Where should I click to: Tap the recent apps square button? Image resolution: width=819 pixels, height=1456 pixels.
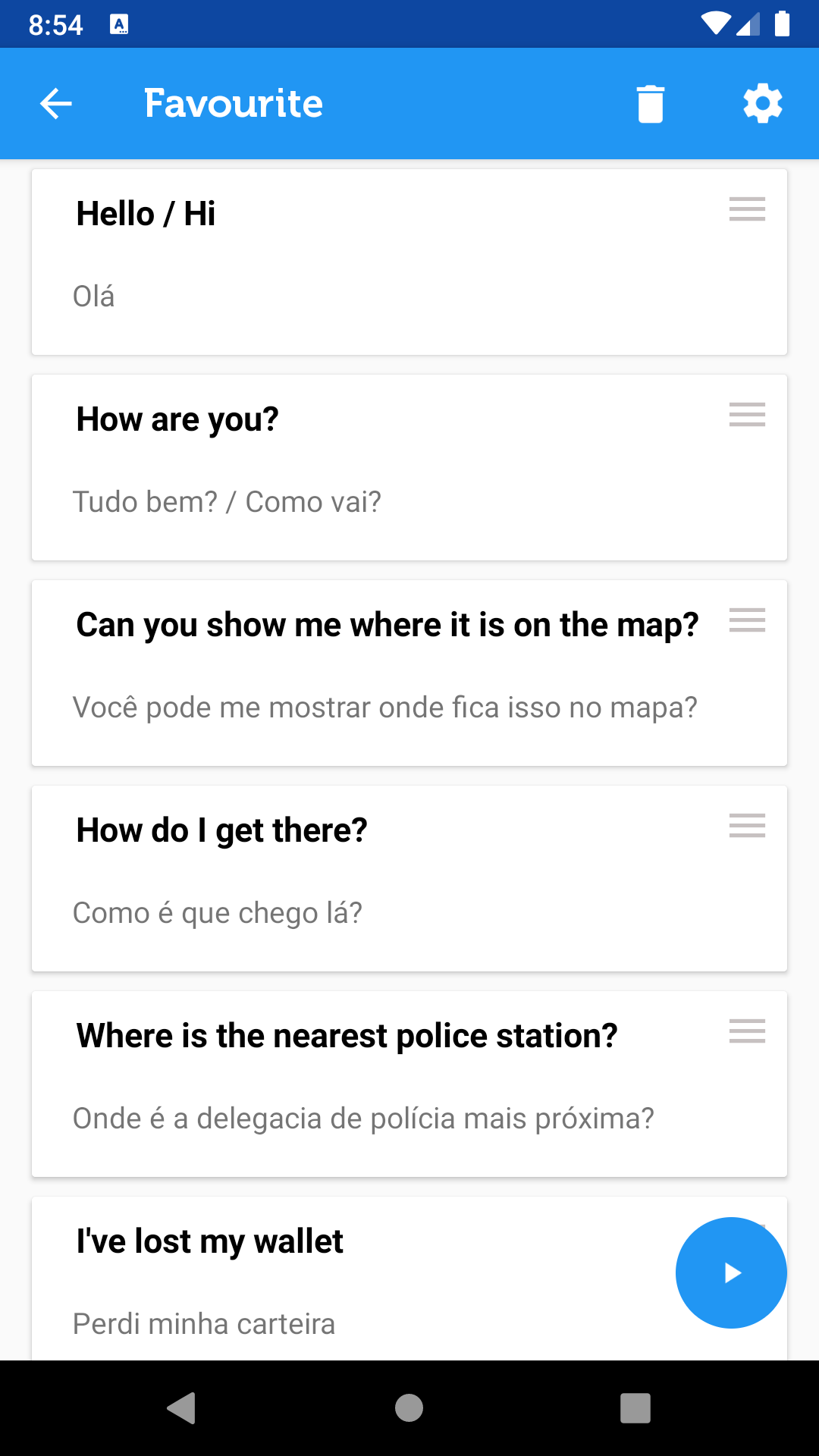[635, 1404]
